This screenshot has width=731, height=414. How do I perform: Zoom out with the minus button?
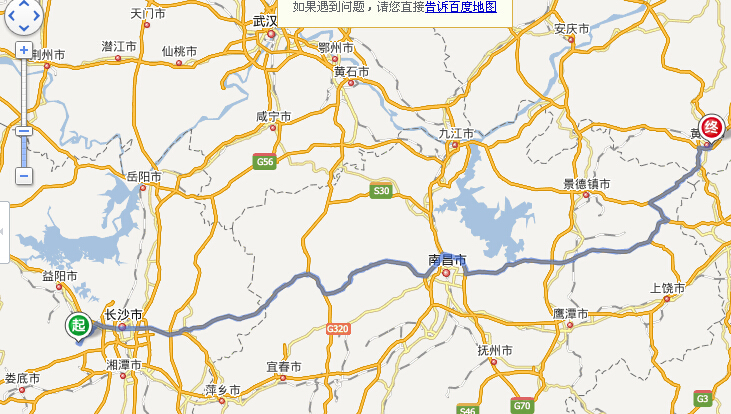[23, 176]
